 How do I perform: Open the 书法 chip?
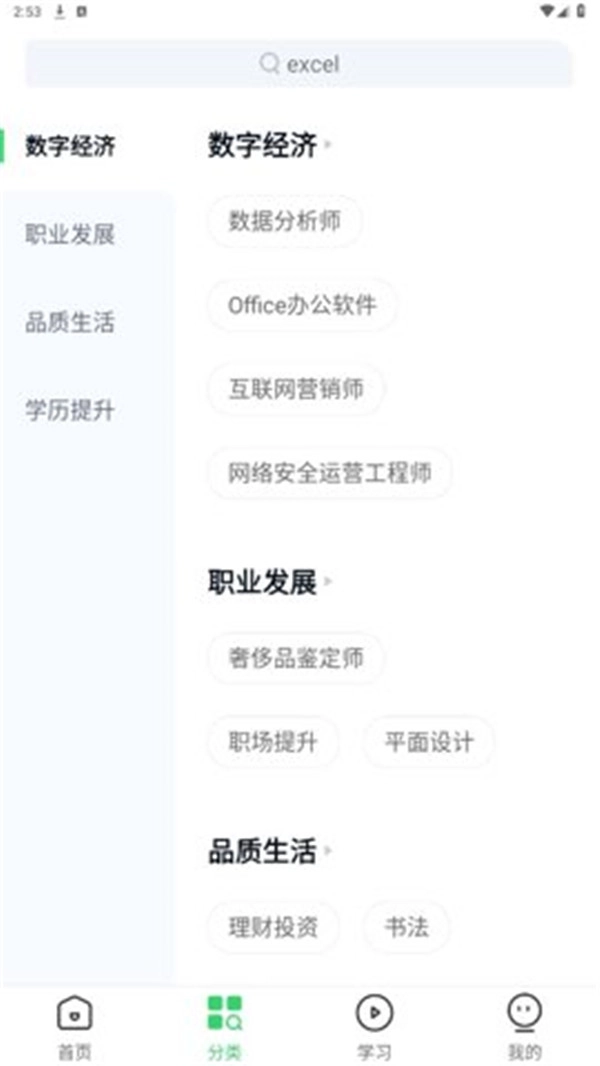click(406, 927)
